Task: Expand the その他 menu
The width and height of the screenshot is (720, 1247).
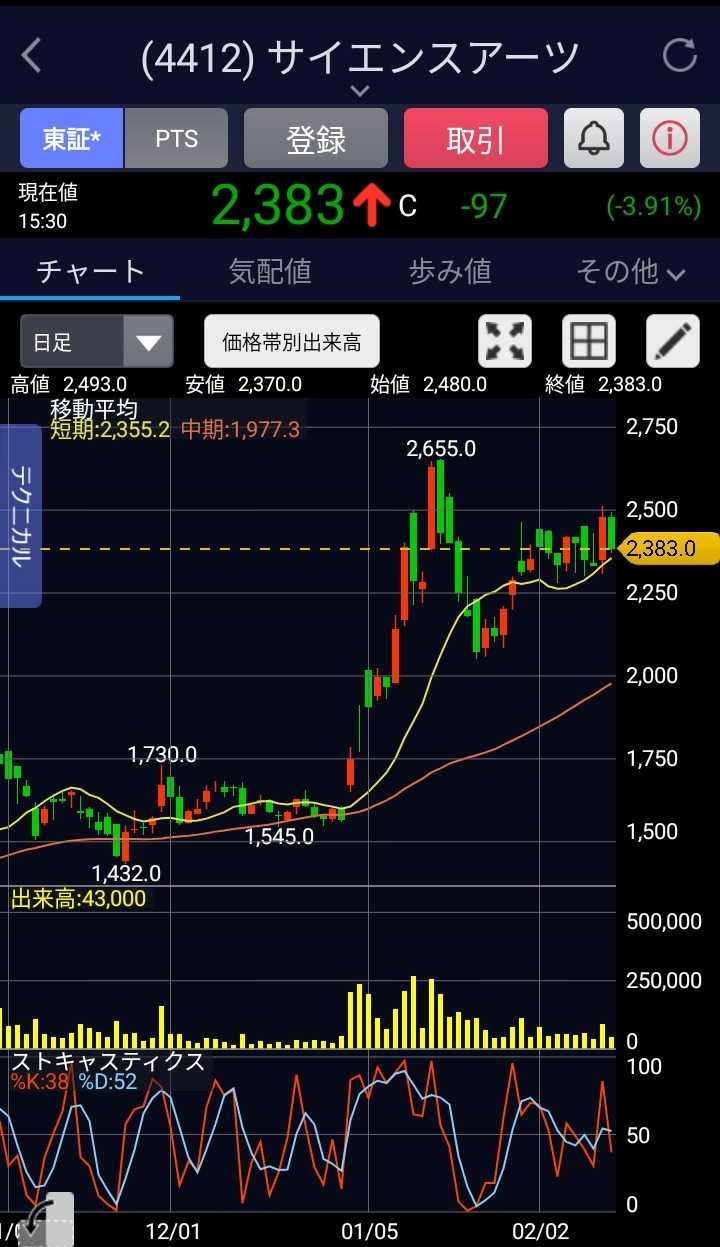Action: [x=630, y=271]
